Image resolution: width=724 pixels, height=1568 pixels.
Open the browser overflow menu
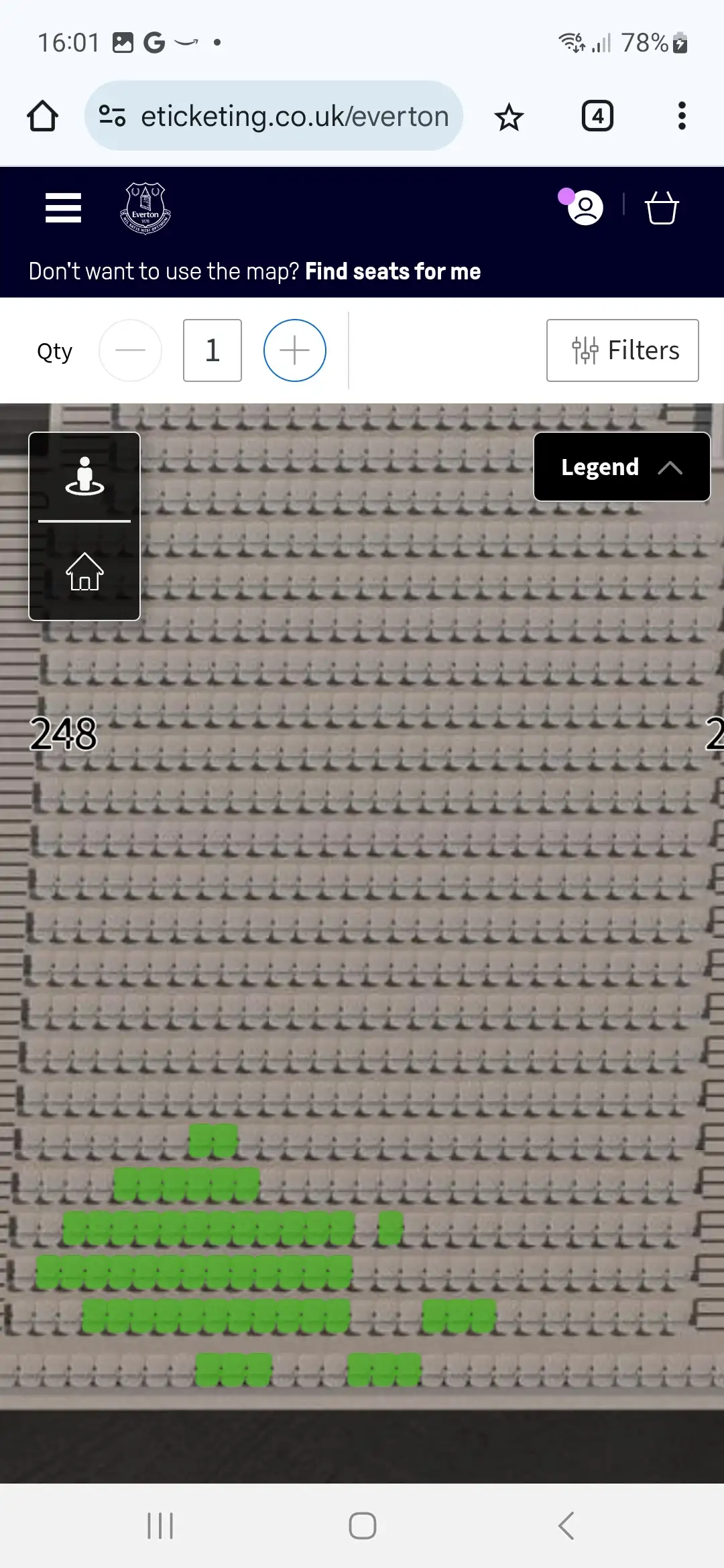click(x=682, y=117)
